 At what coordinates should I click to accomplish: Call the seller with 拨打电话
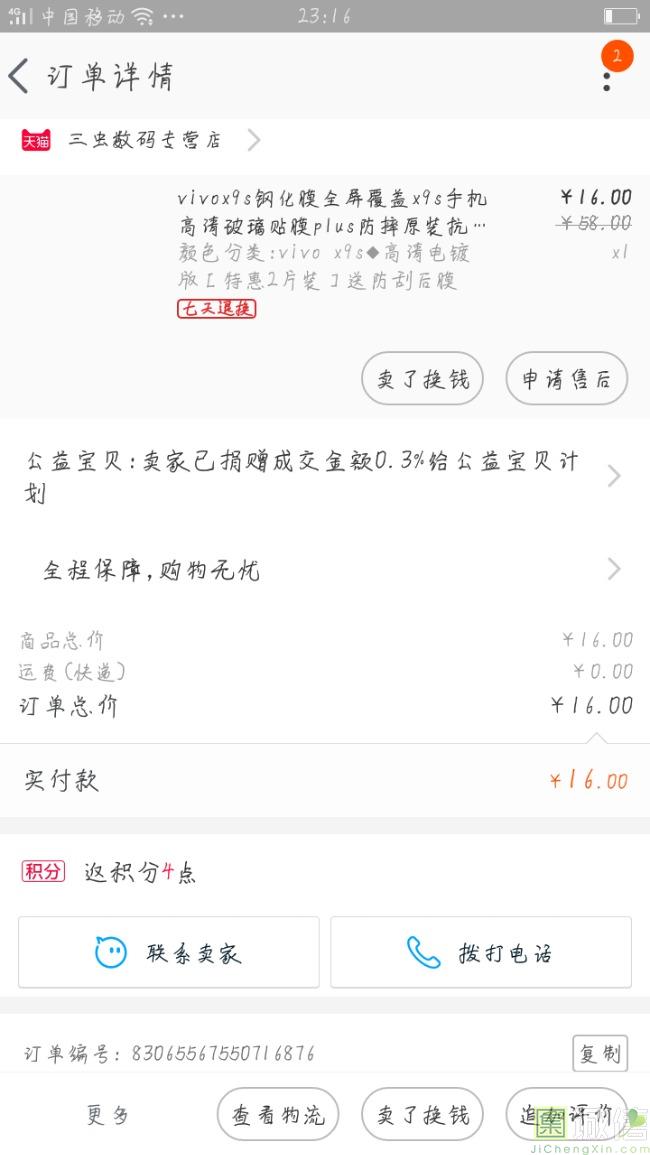[x=481, y=953]
